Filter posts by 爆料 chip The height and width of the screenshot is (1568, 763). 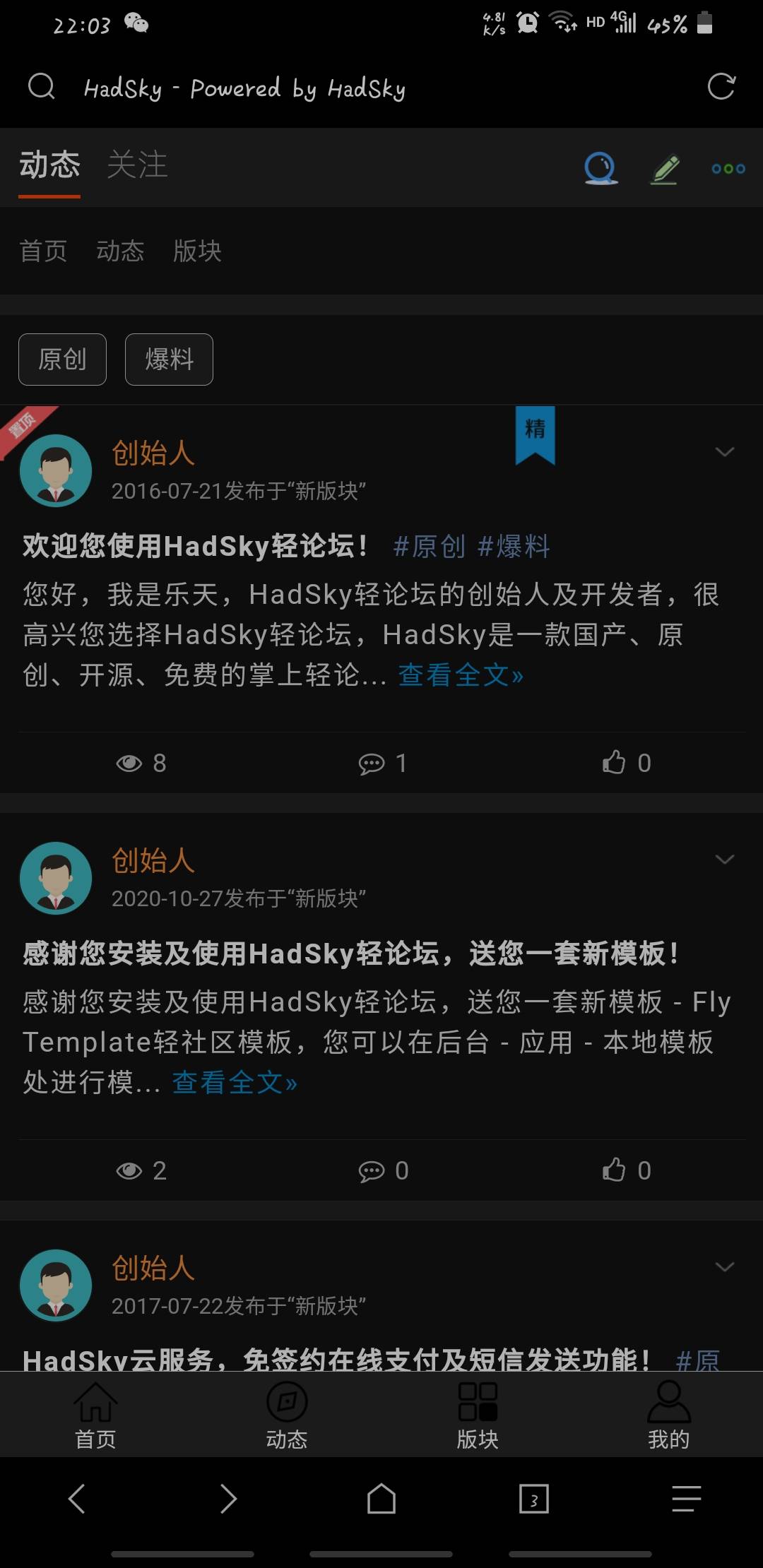tap(169, 360)
